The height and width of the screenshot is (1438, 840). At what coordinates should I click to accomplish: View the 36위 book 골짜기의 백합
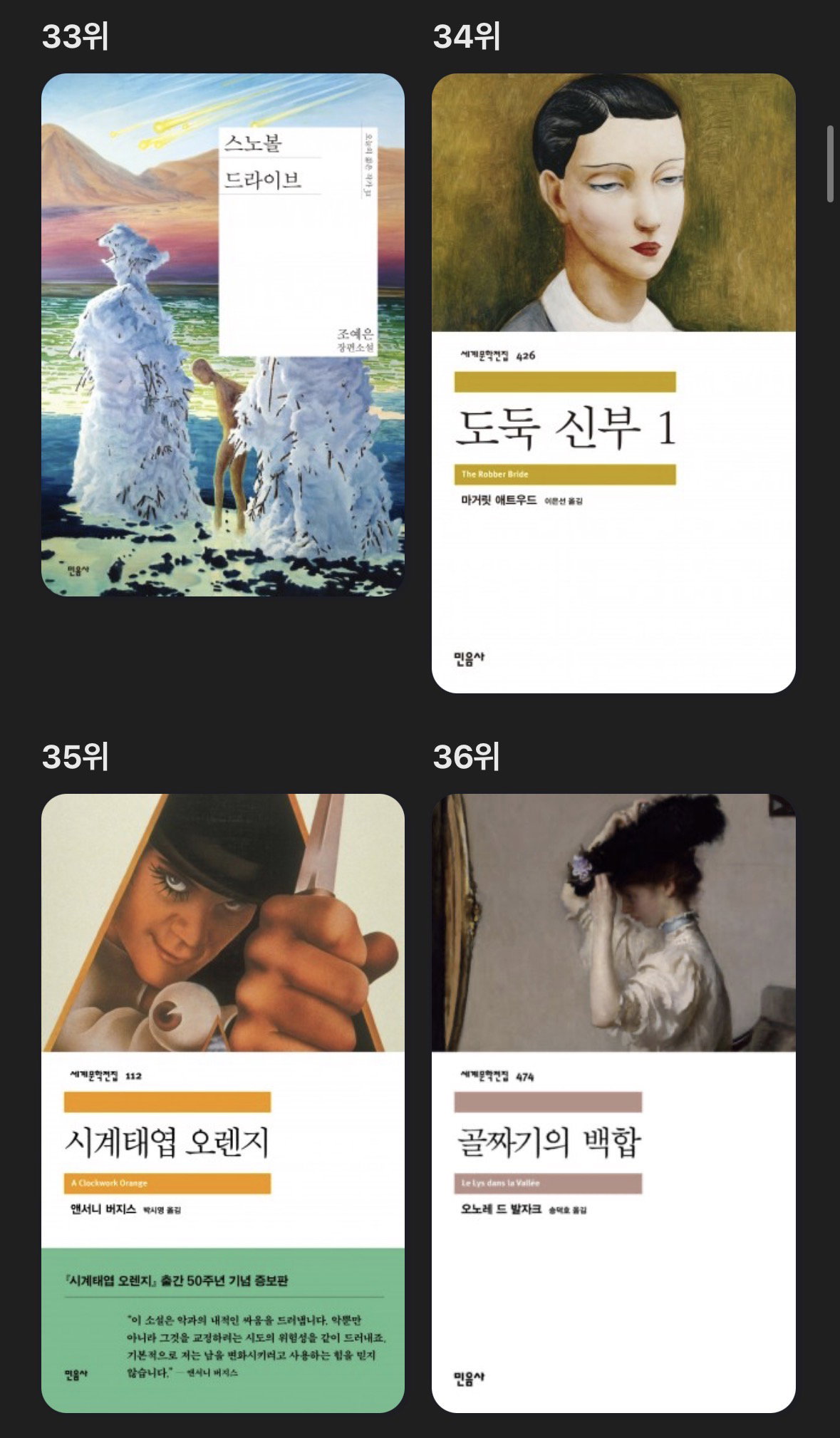coord(613,1103)
